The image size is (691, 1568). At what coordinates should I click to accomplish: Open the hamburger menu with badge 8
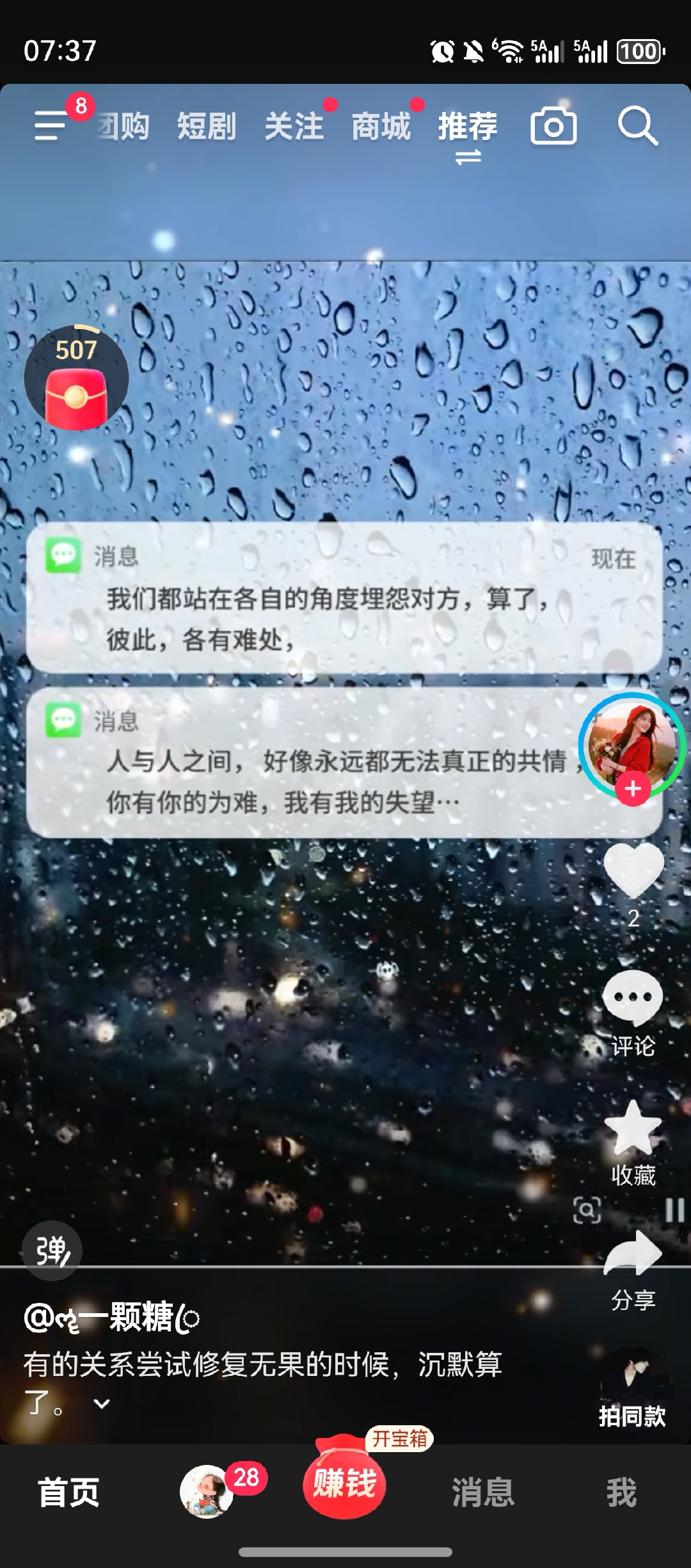(52, 124)
